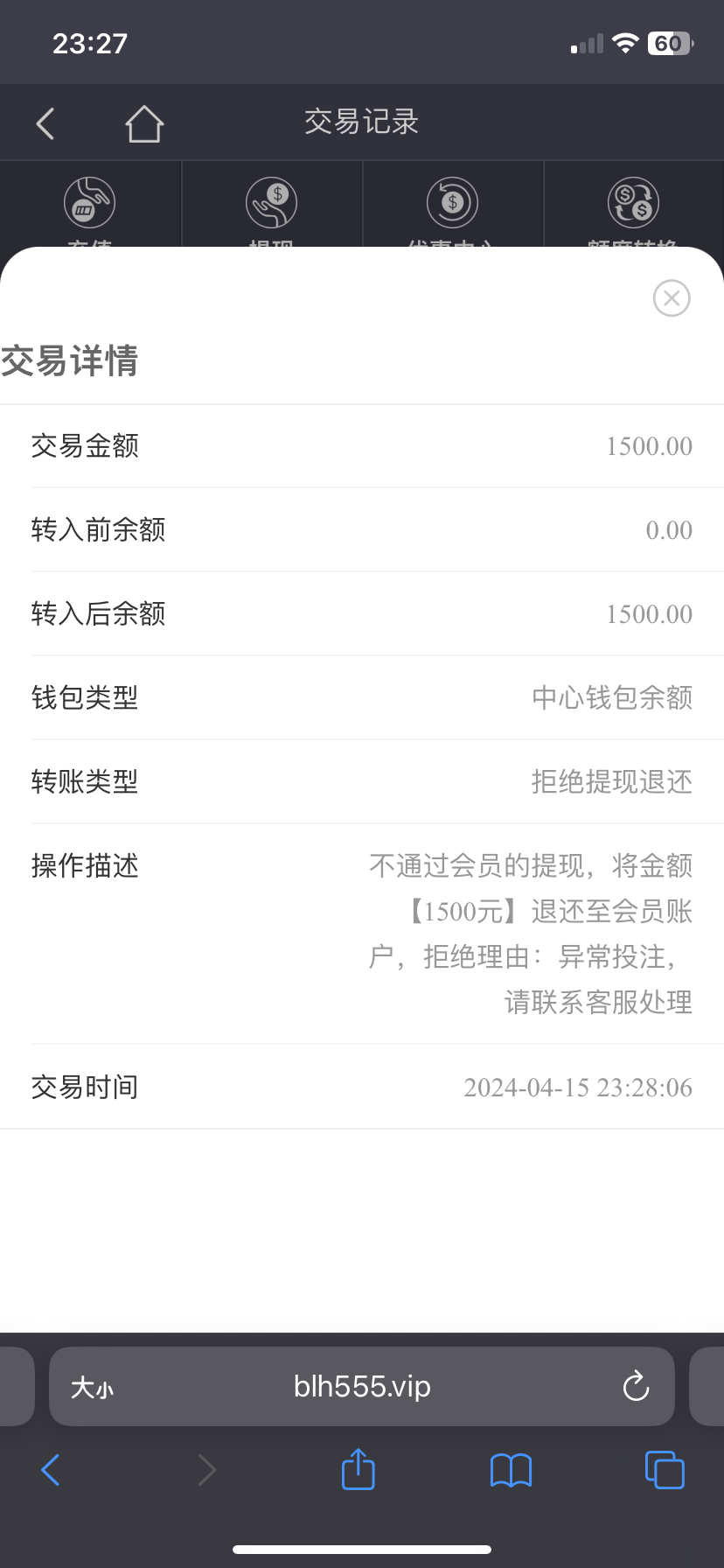Screen dimensions: 724x1568
Task: Share this page from Safari toolbar
Action: (x=358, y=1469)
